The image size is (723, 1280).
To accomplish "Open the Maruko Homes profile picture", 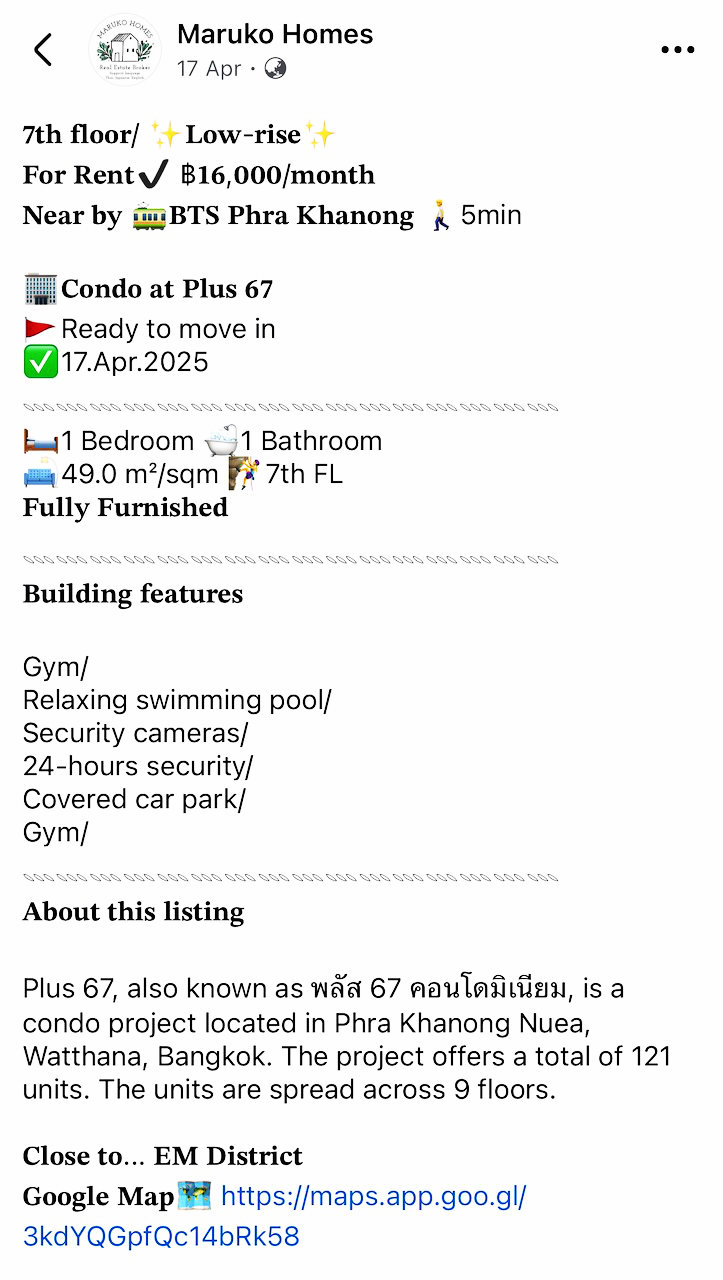I will 125,50.
